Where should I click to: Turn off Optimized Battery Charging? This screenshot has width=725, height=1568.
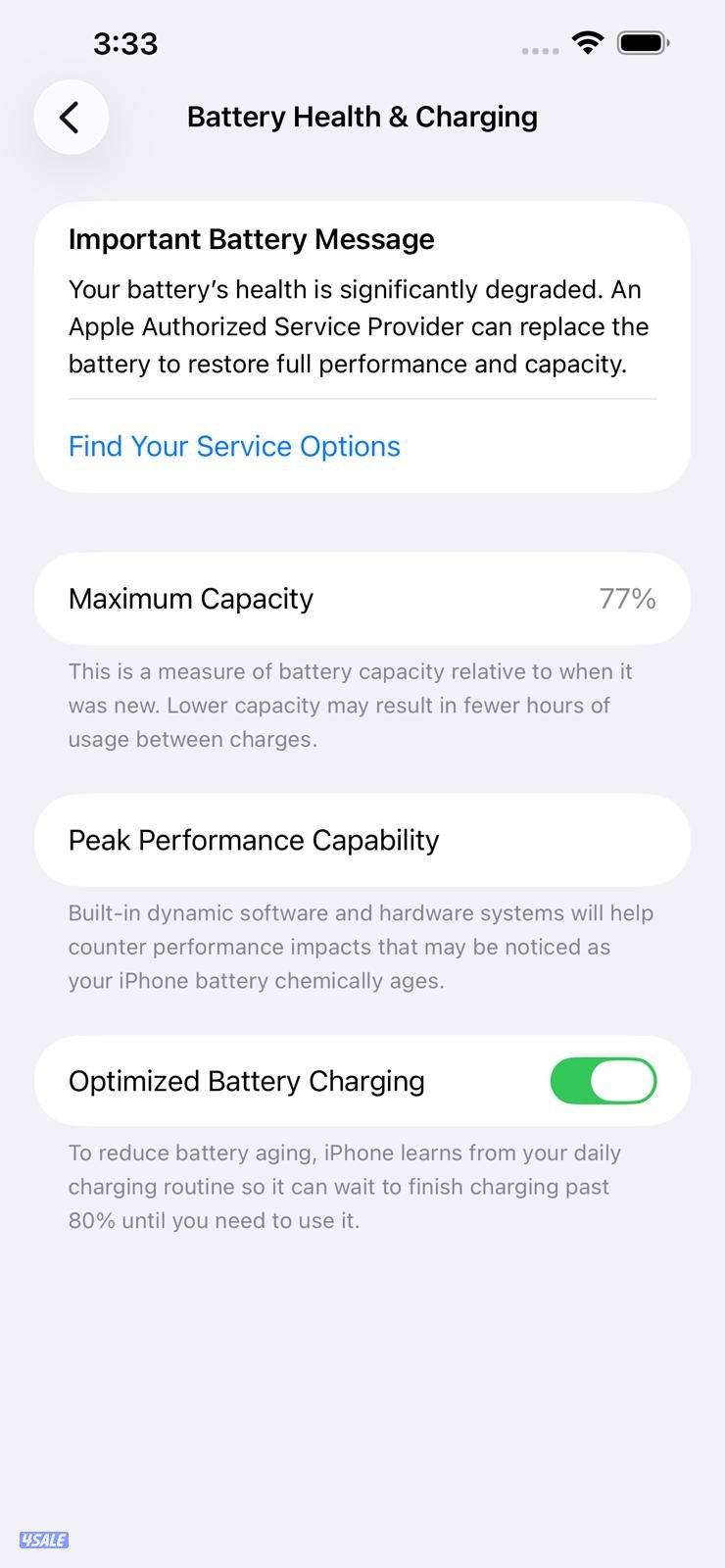[x=603, y=1081]
